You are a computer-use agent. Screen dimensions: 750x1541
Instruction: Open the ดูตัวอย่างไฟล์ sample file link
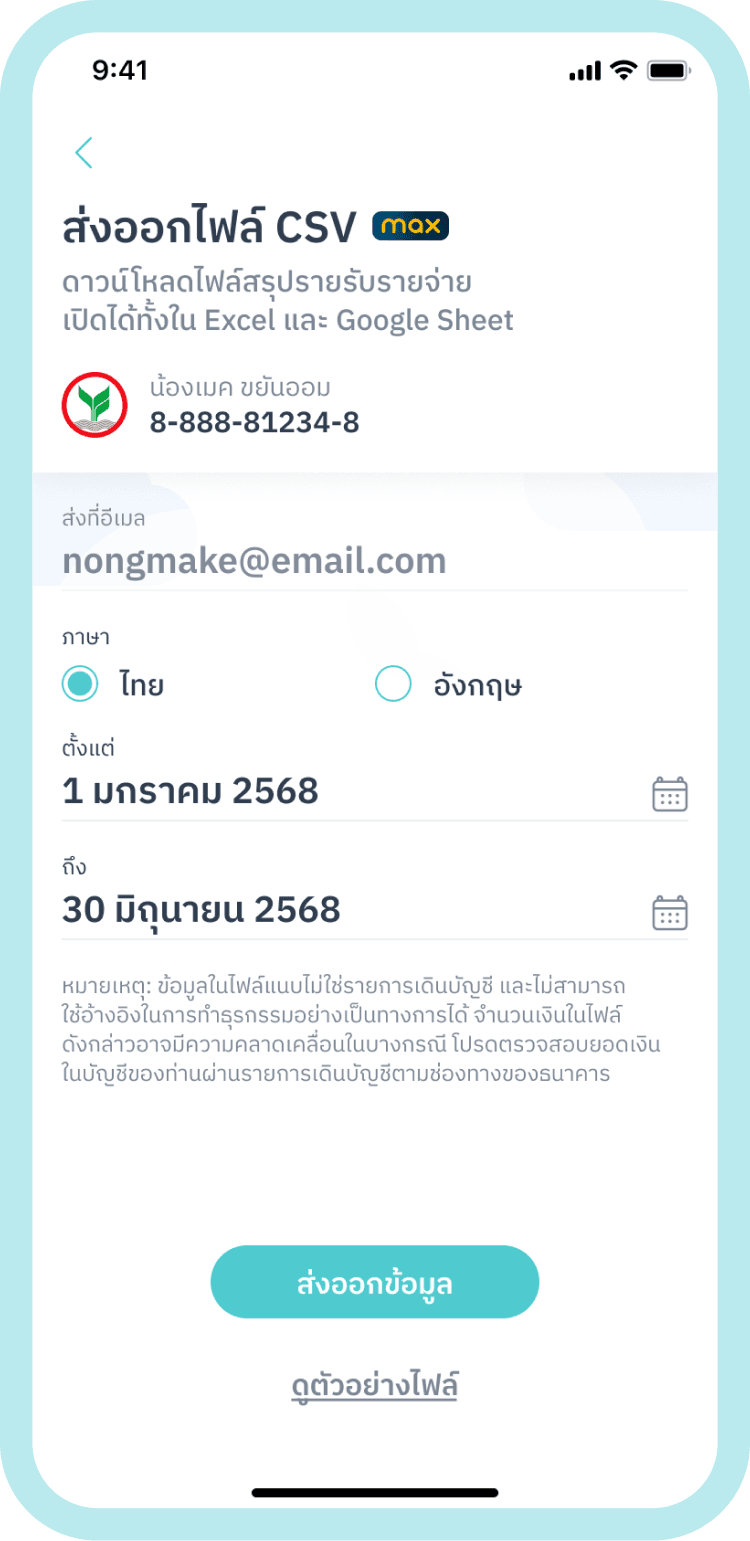(x=374, y=1386)
